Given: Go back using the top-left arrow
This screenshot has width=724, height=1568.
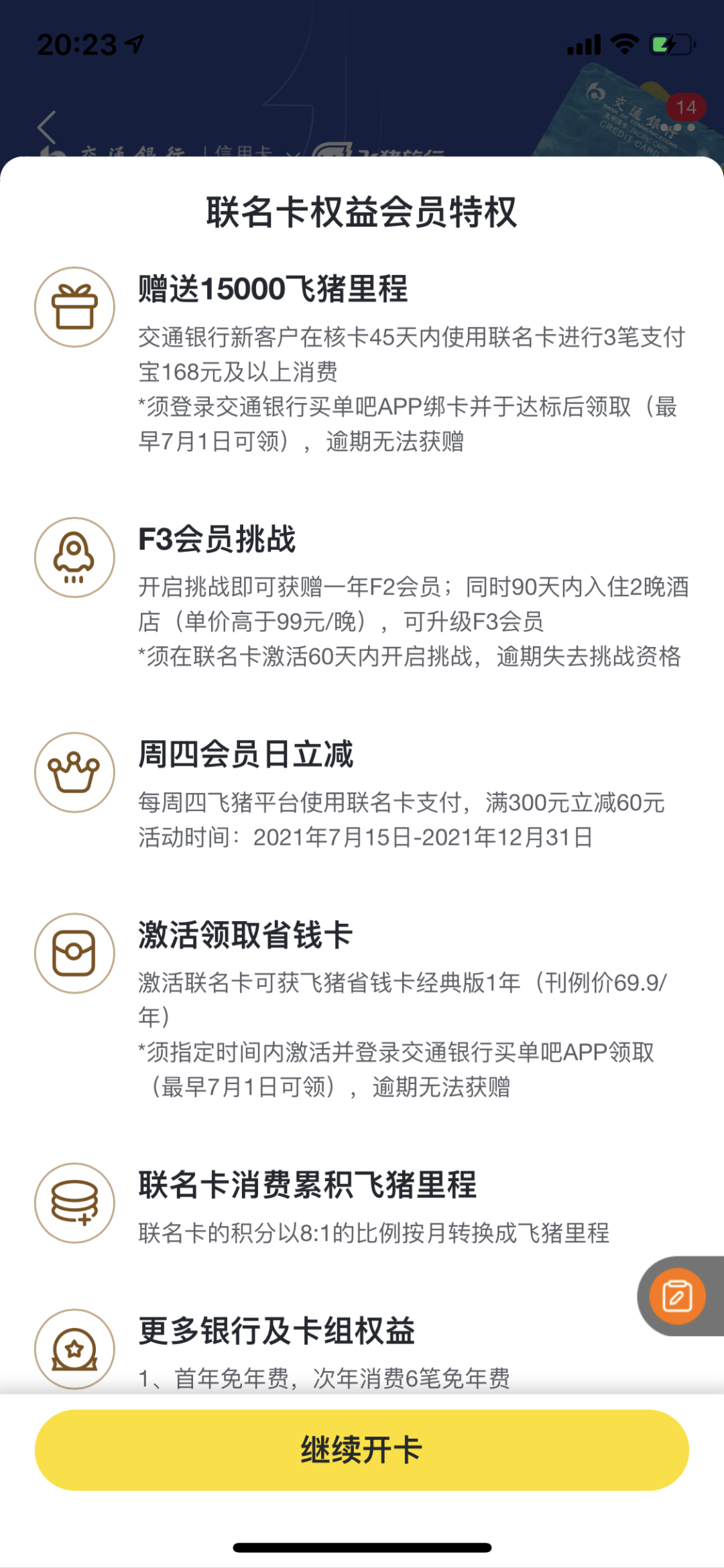Looking at the screenshot, I should pyautogui.click(x=47, y=127).
